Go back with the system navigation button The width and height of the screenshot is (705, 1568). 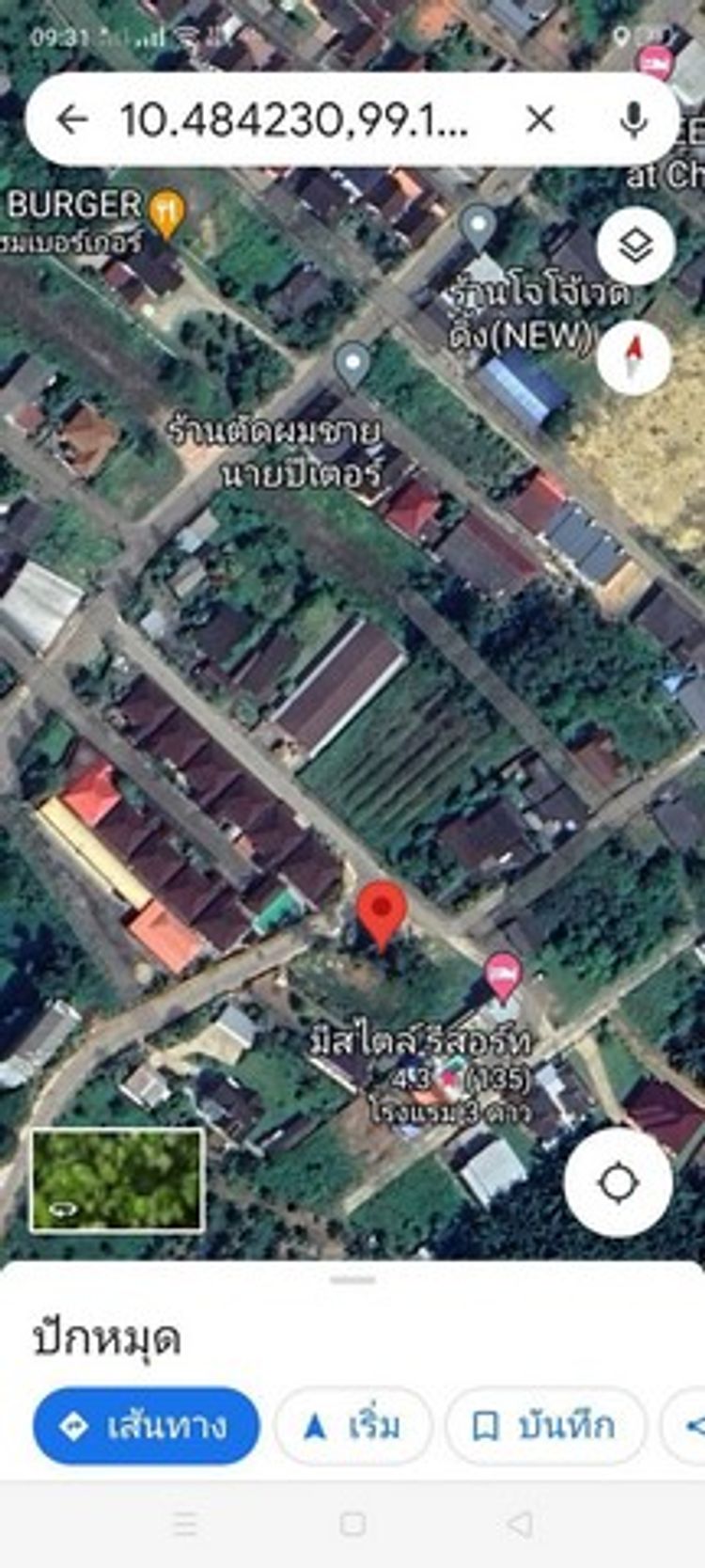click(x=519, y=1524)
